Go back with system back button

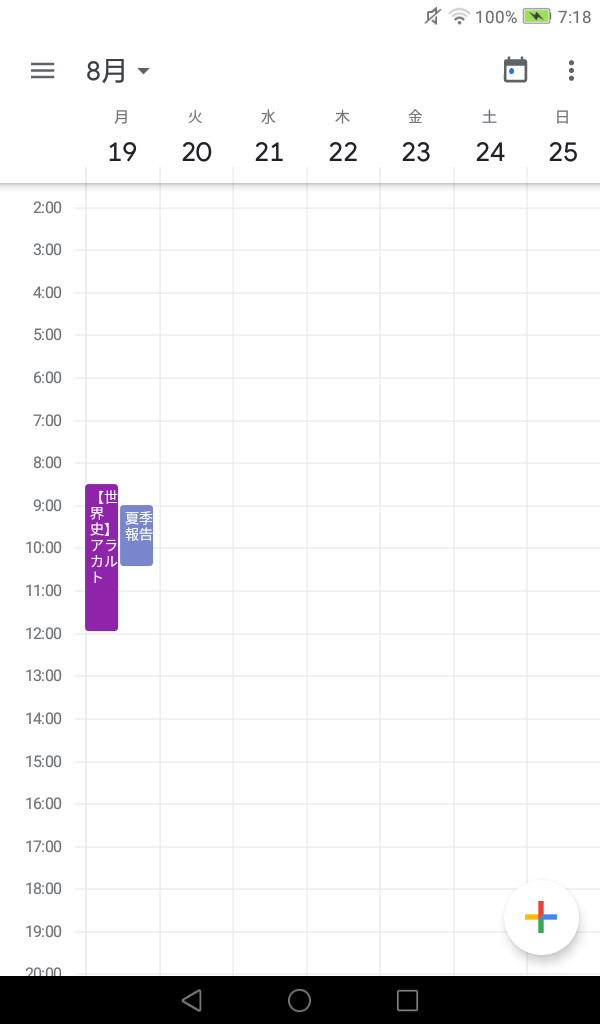[192, 1000]
